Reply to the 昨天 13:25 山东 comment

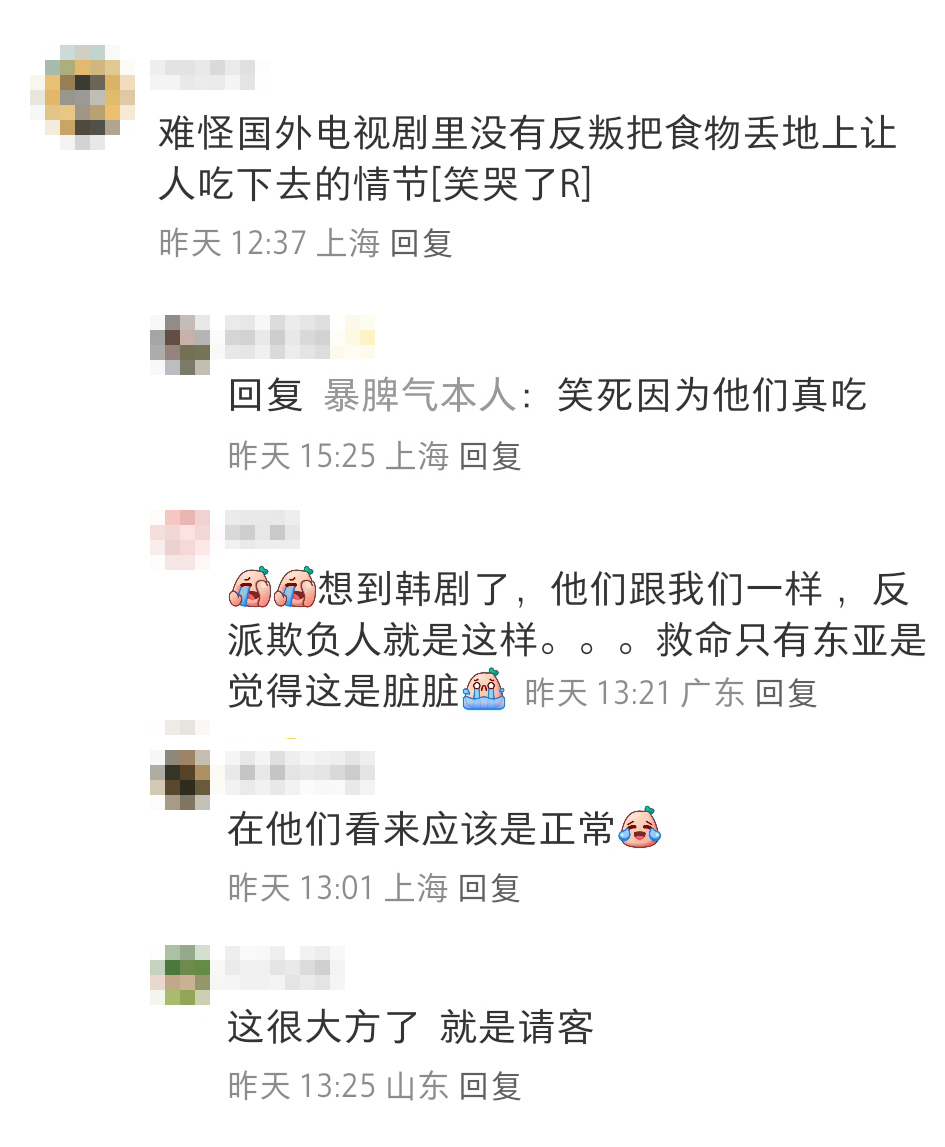tap(490, 1086)
